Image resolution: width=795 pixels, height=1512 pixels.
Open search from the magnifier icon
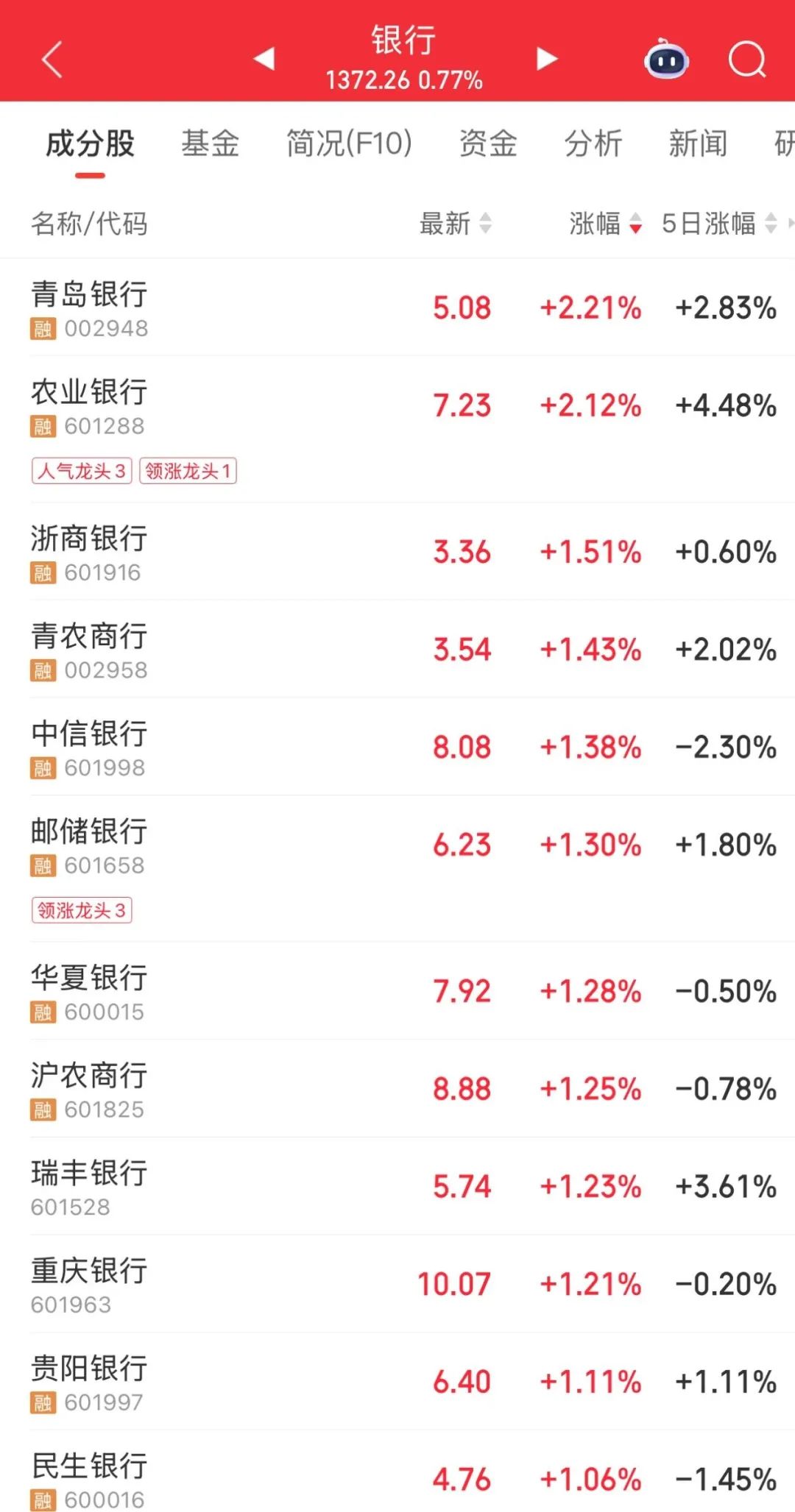pos(747,59)
